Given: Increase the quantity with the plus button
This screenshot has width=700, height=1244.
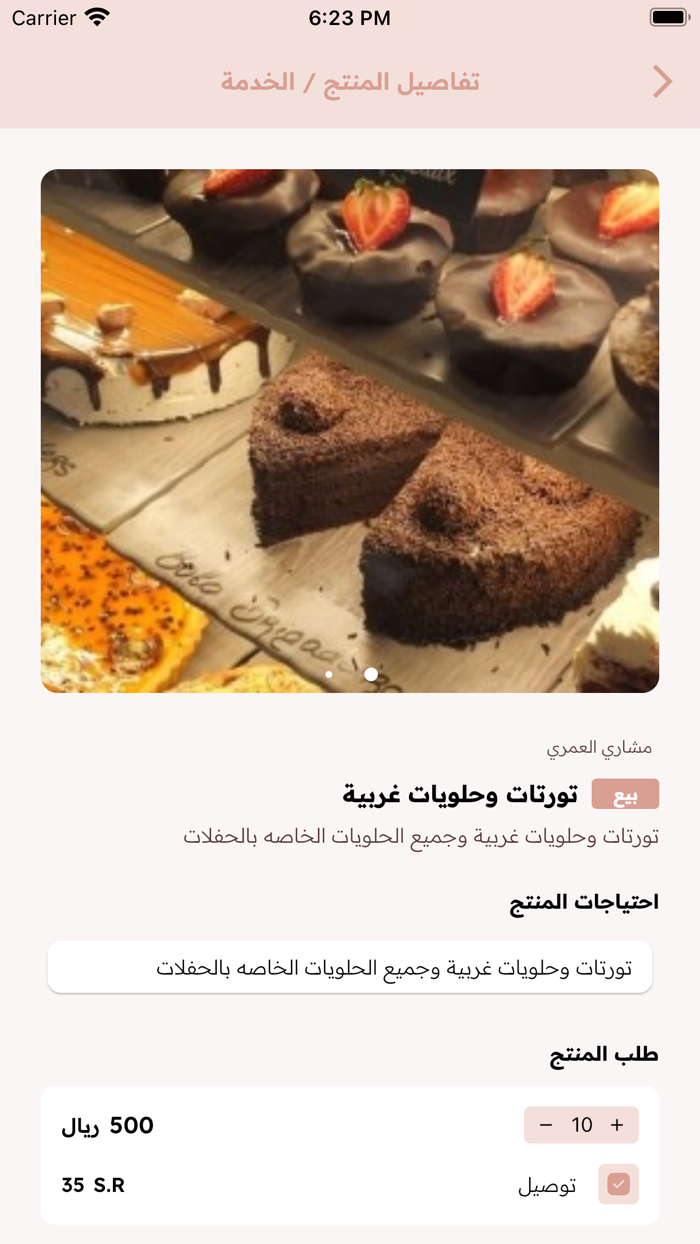Looking at the screenshot, I should pyautogui.click(x=617, y=1125).
